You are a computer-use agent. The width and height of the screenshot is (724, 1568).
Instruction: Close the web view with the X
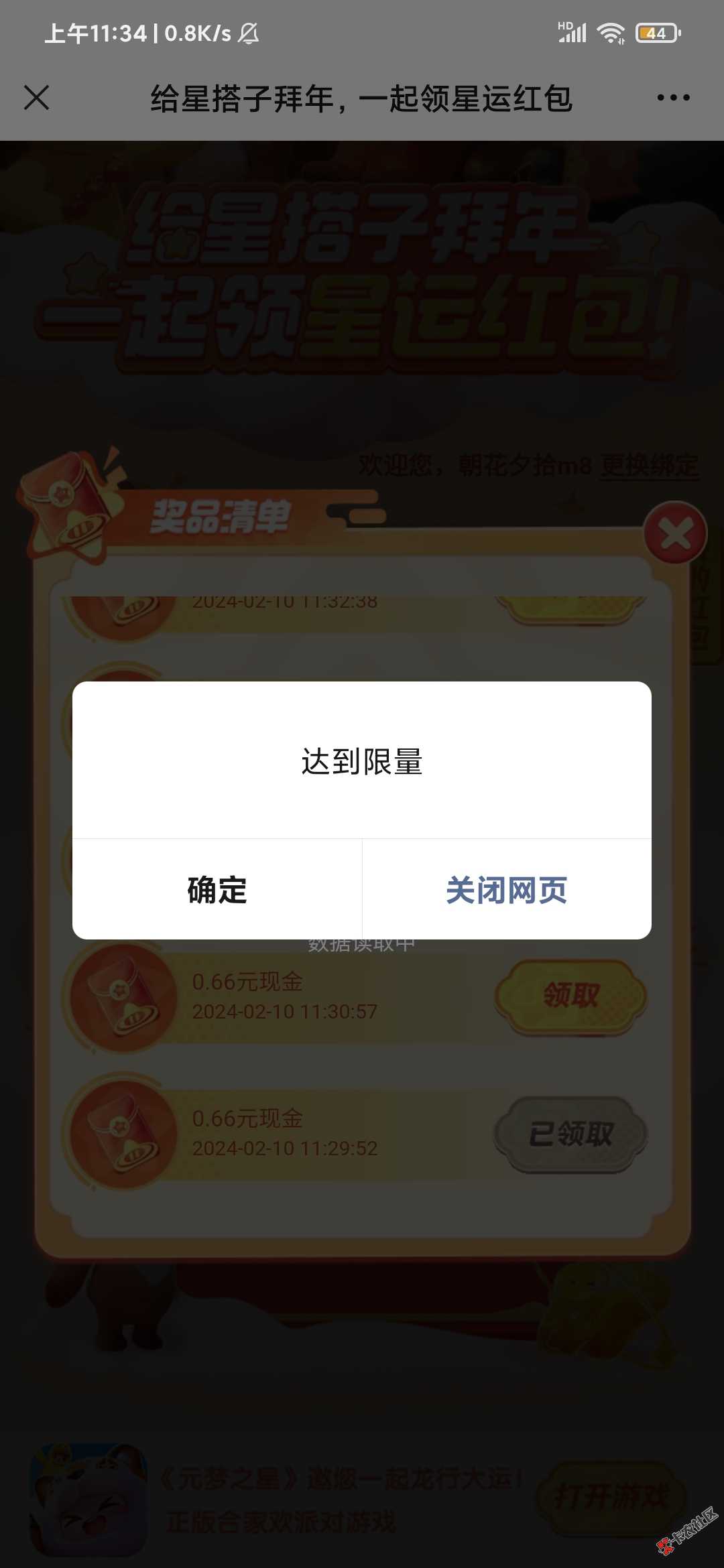37,98
